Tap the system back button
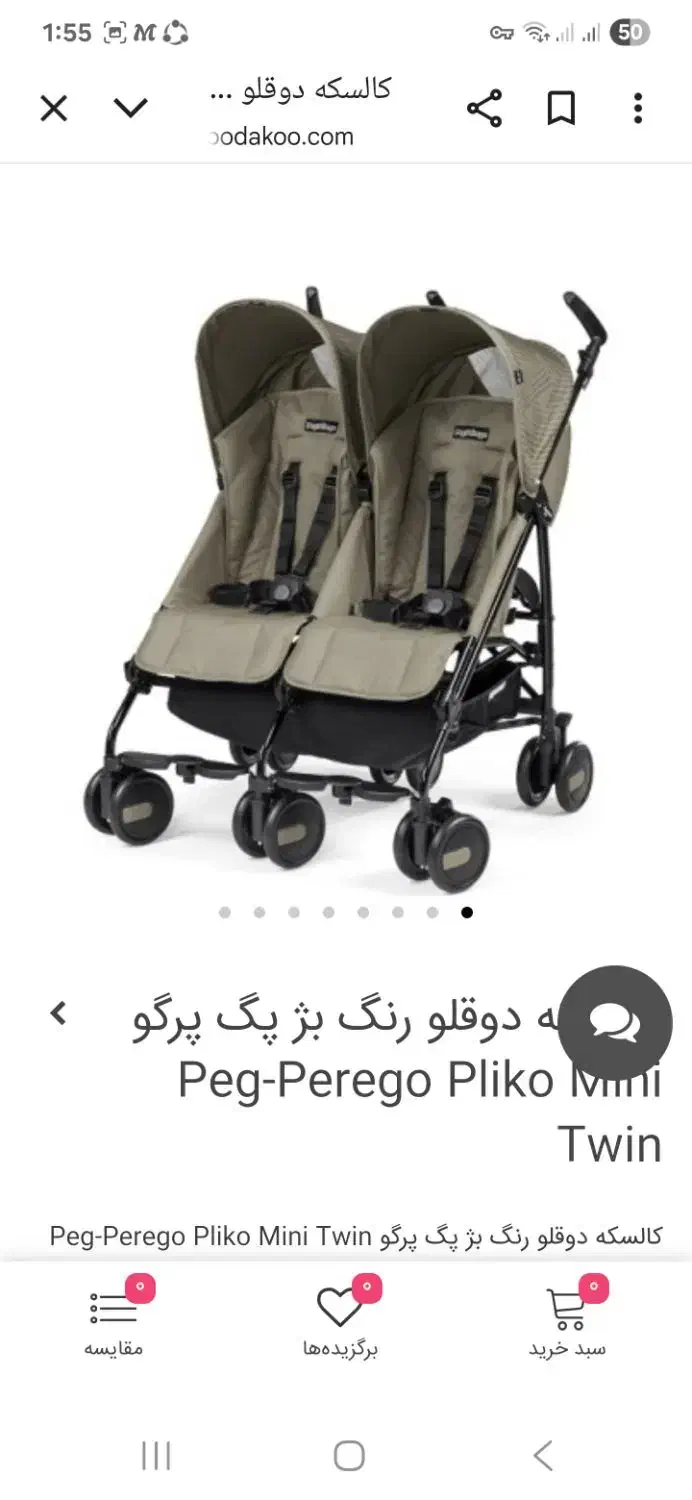Image resolution: width=692 pixels, height=1500 pixels. coord(542,1456)
